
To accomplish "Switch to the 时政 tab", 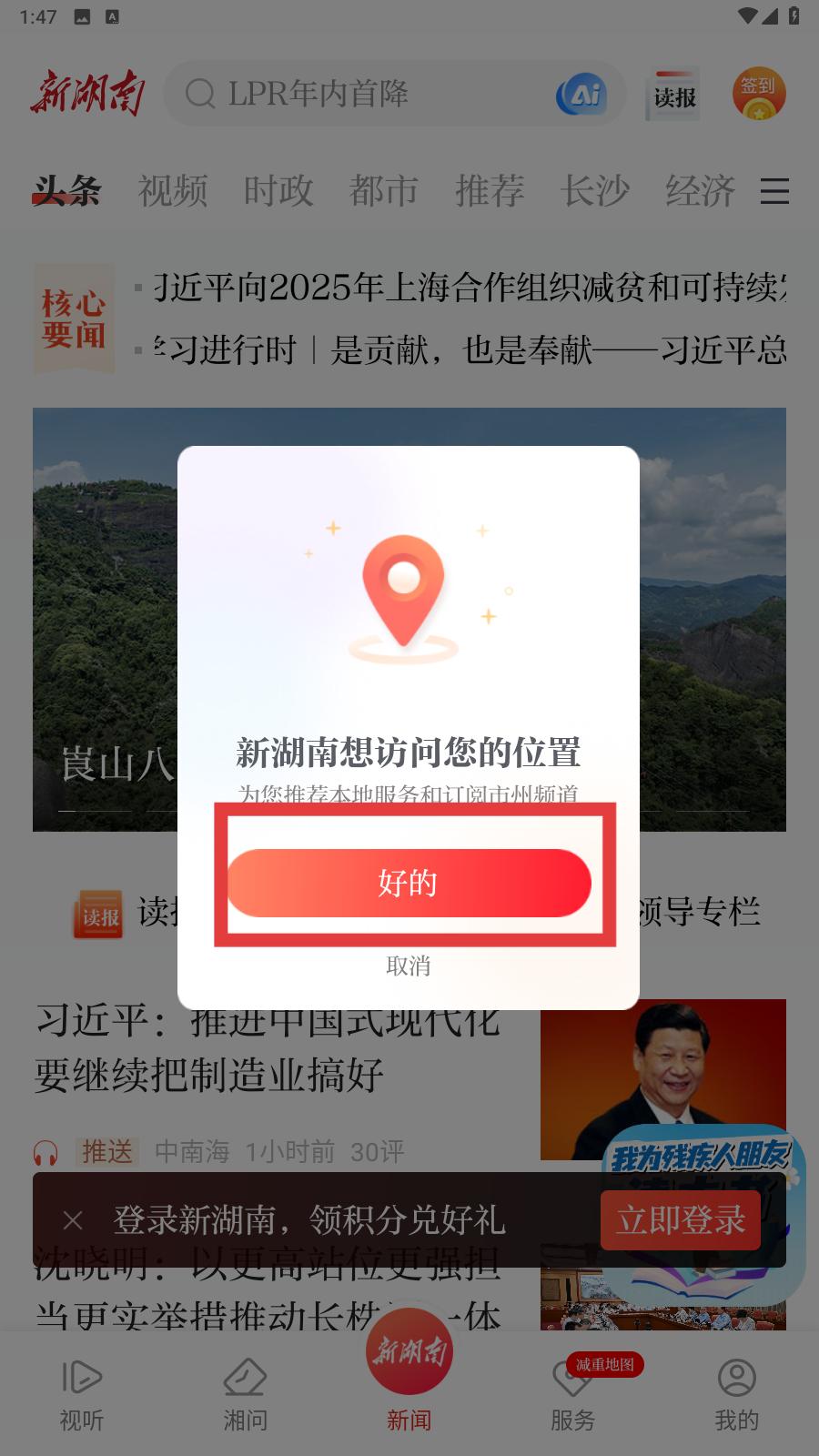I will tap(278, 191).
